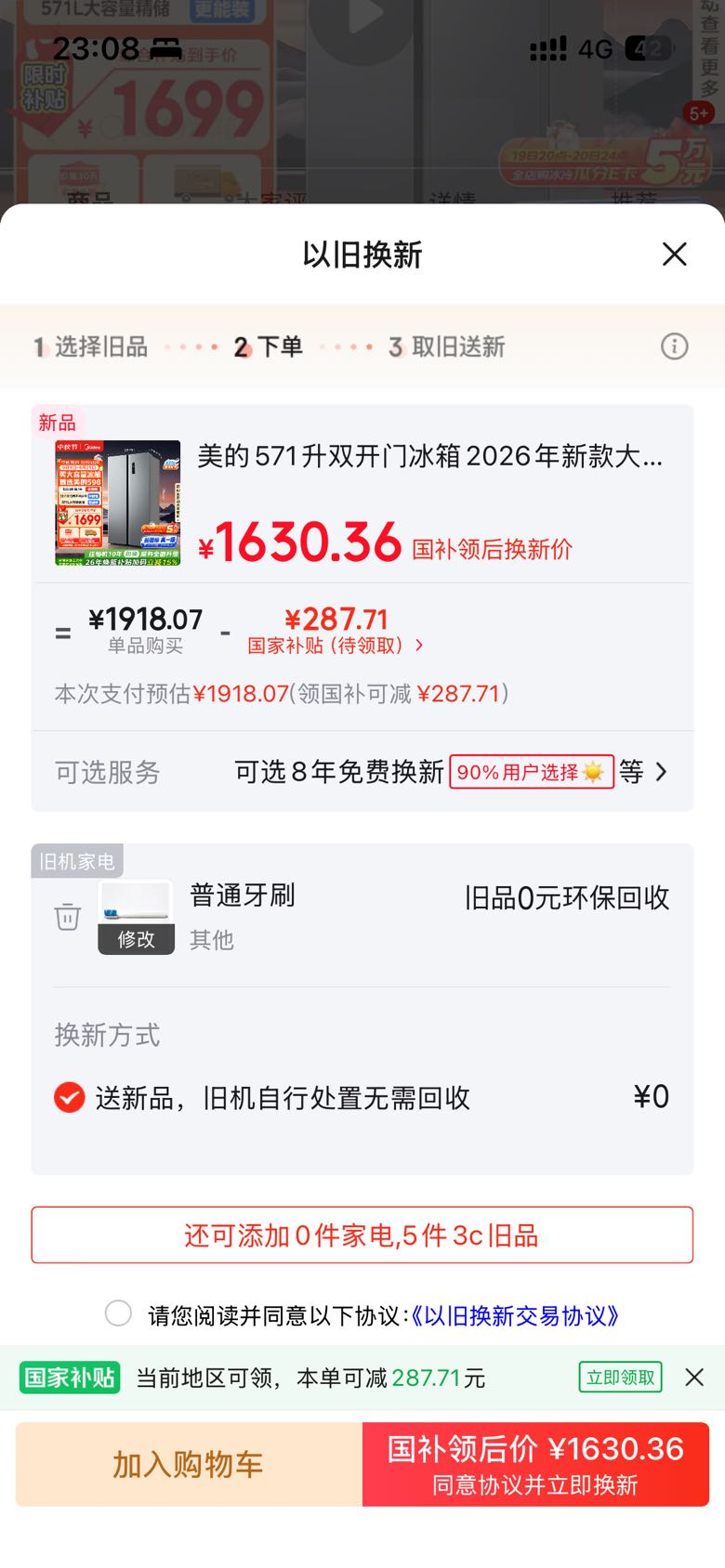Open 国家补贴（待领取）details

pyautogui.click(x=335, y=645)
